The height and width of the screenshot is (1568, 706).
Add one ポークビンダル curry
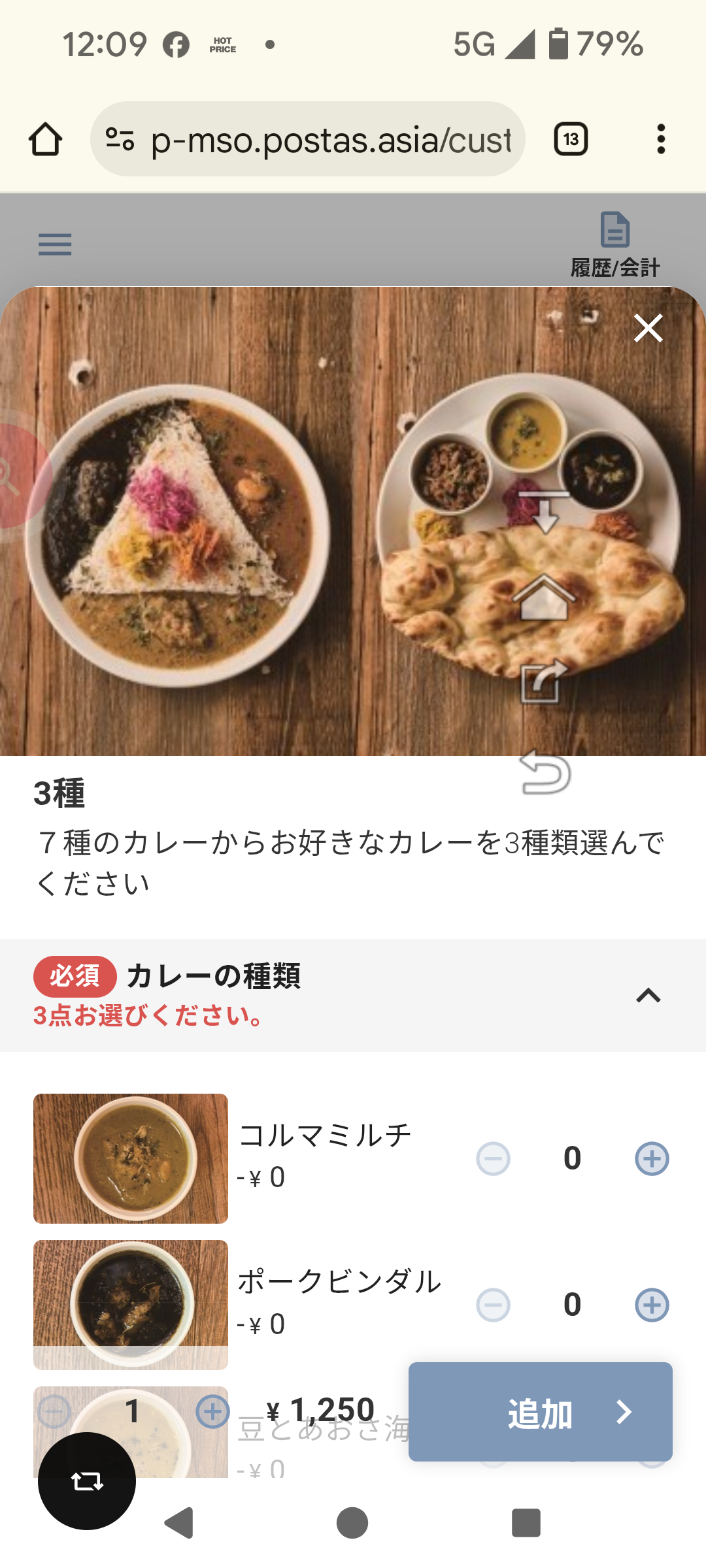[x=652, y=1305]
